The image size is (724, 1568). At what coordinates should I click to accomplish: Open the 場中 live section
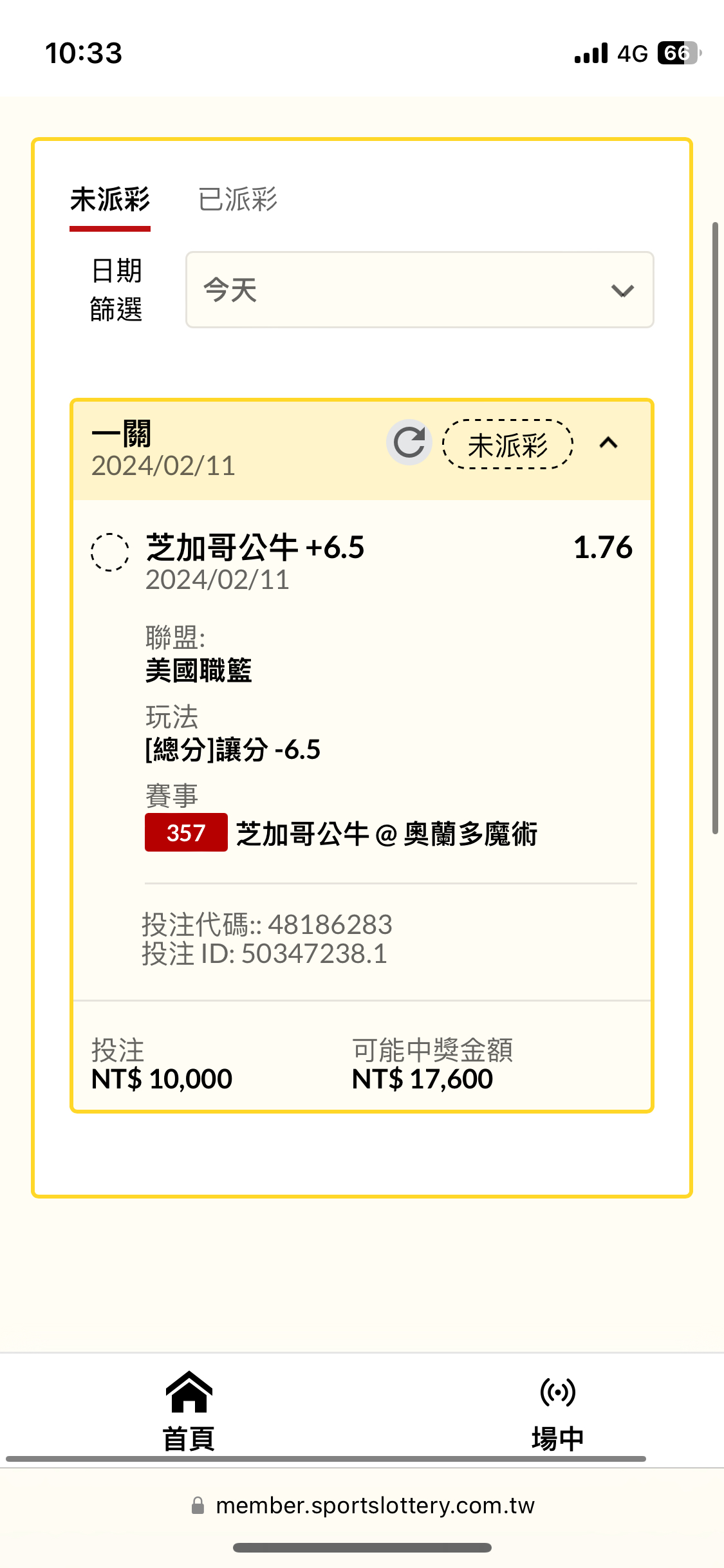(x=557, y=1410)
